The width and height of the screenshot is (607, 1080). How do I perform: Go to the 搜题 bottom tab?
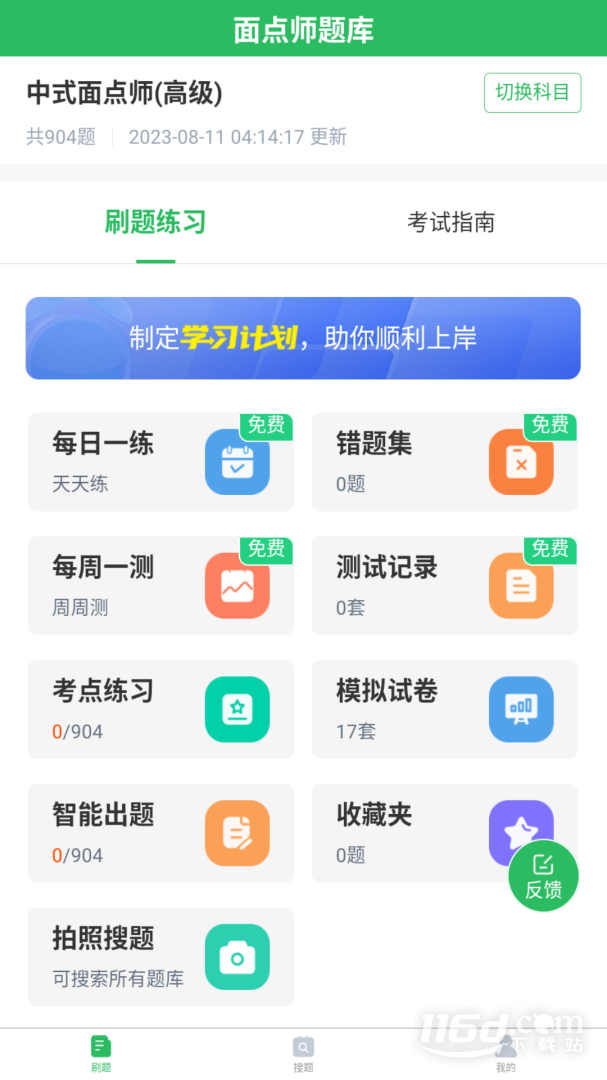click(303, 1055)
